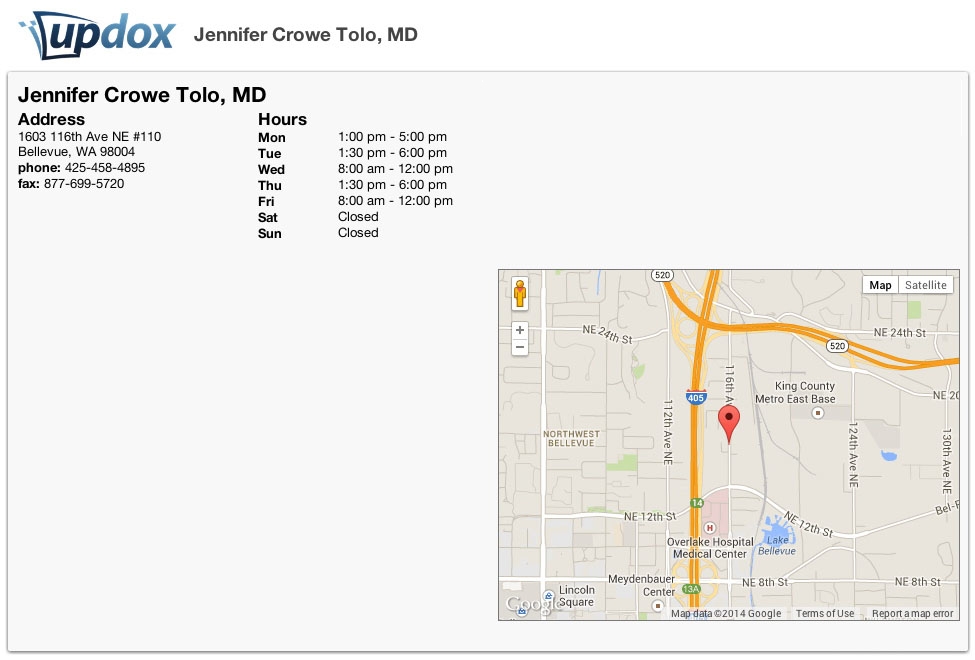
Task: Open Report a map error link
Action: [x=912, y=613]
